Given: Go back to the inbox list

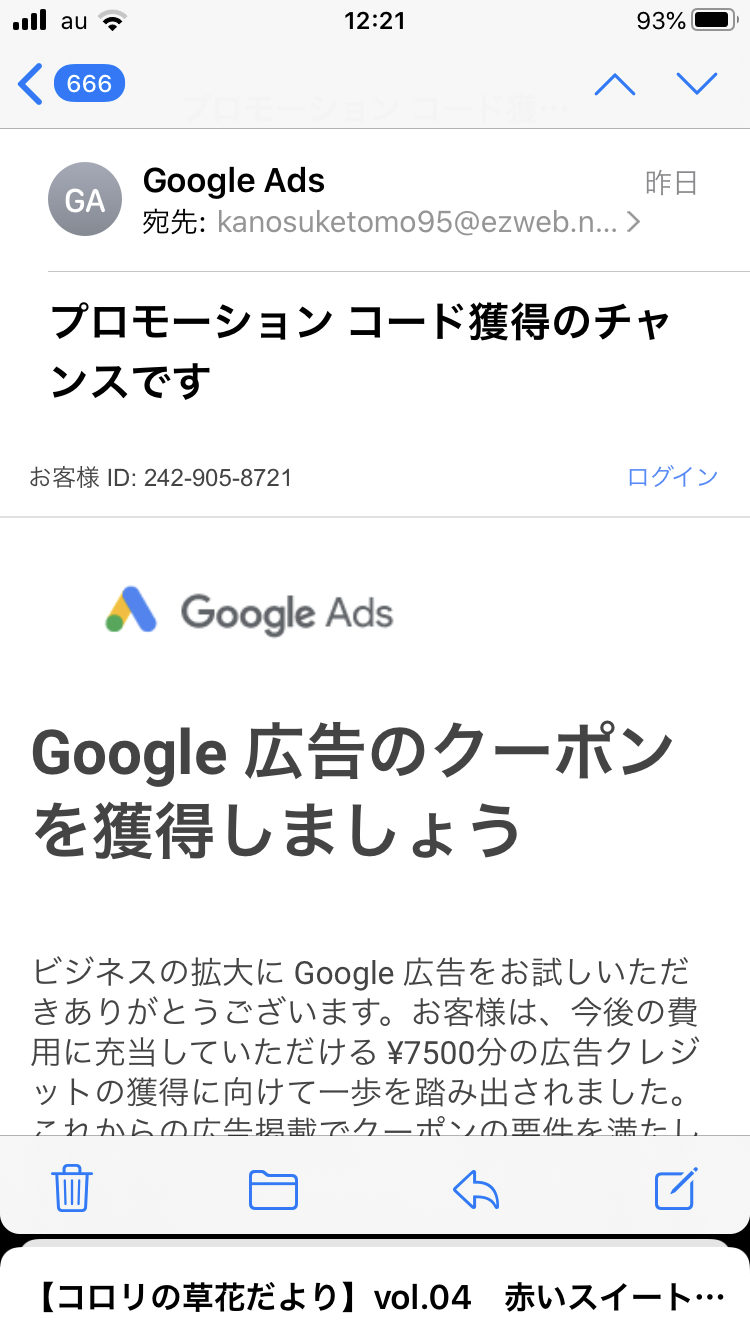Looking at the screenshot, I should pyautogui.click(x=70, y=84).
